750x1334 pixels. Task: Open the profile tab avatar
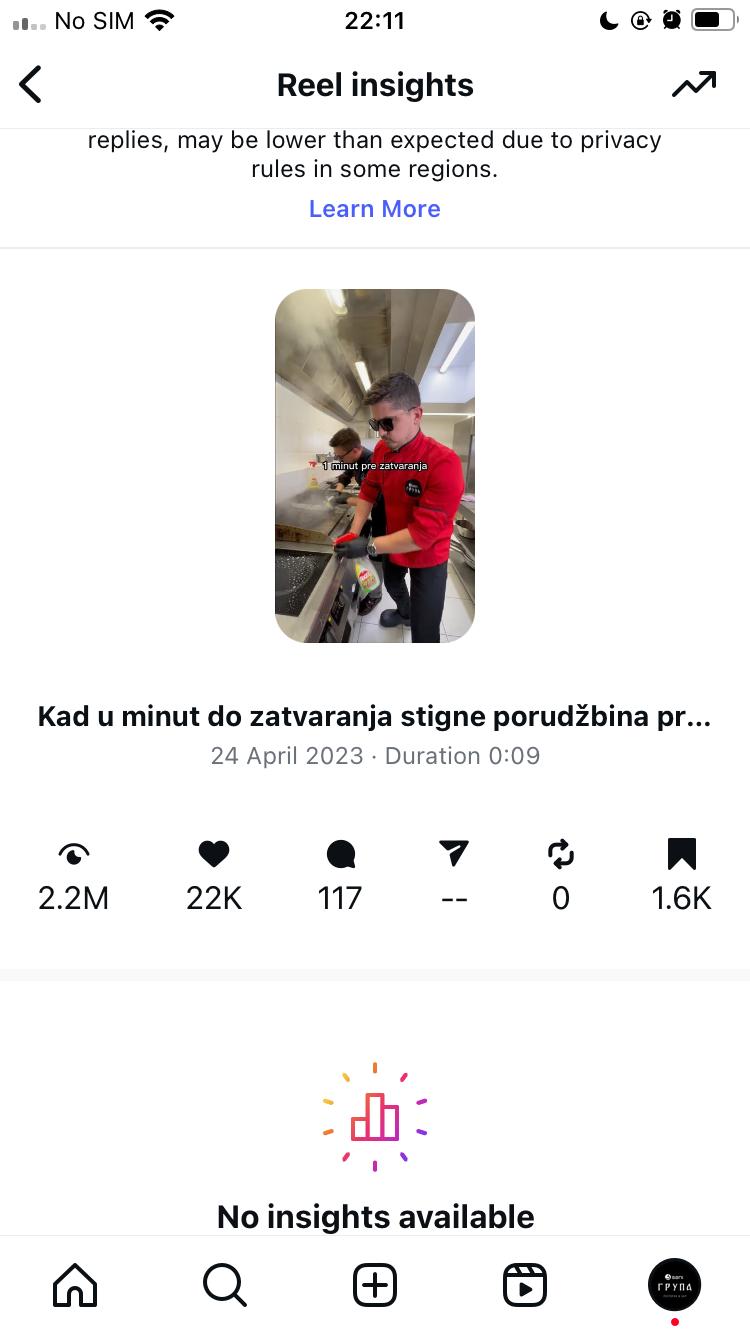point(675,1285)
